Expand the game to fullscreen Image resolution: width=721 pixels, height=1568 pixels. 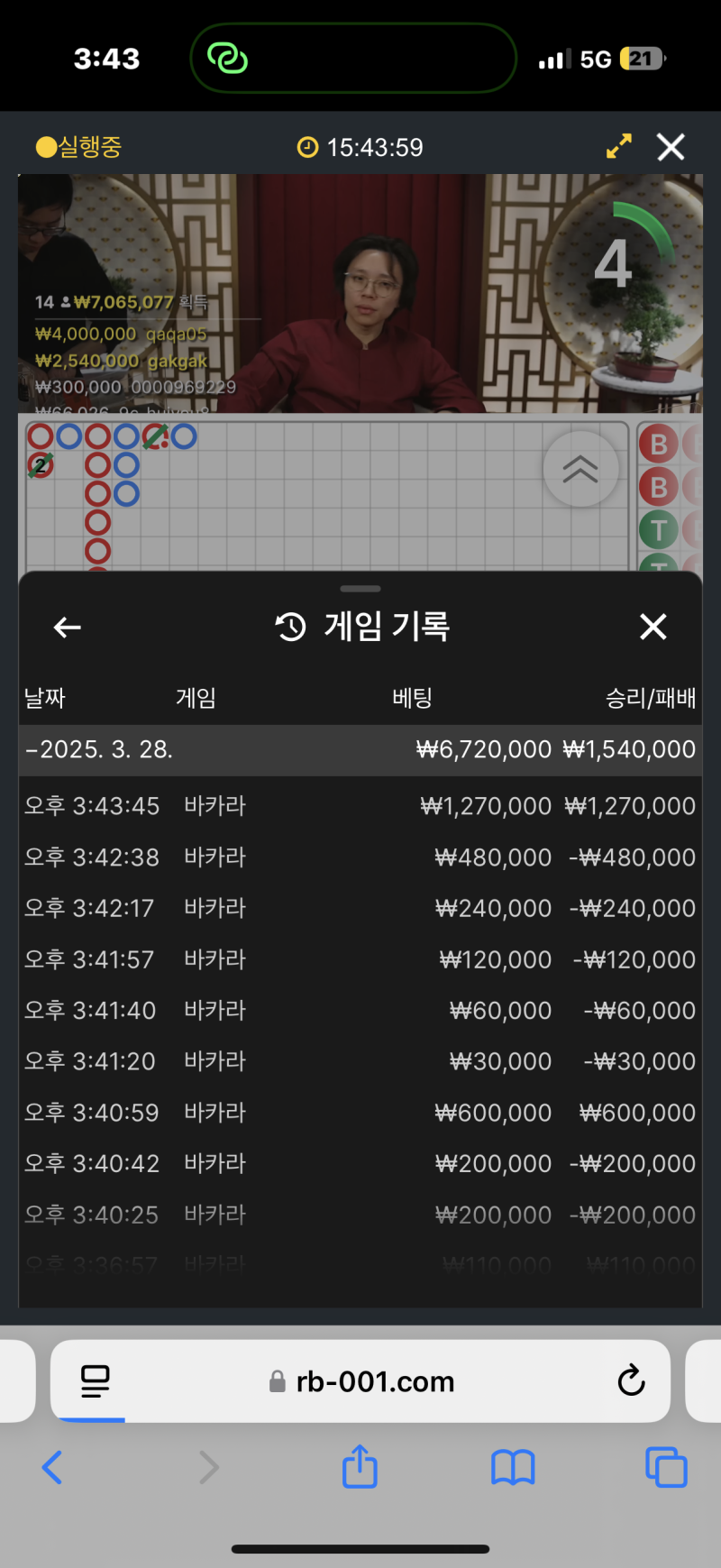coord(618,147)
